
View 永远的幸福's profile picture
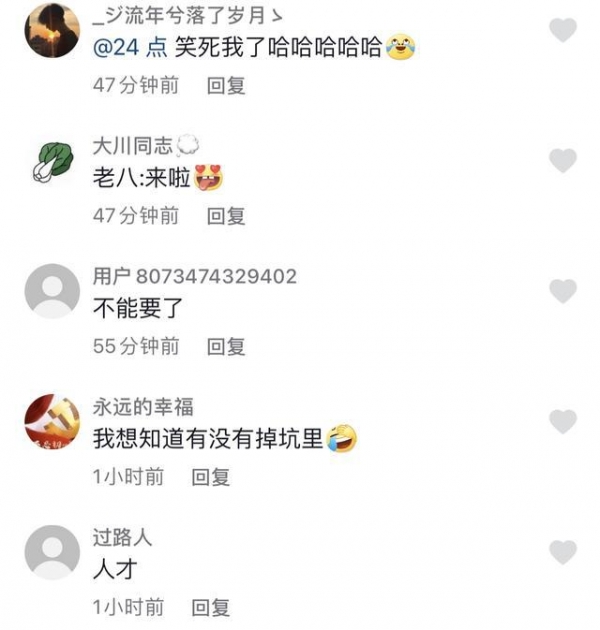51,422
